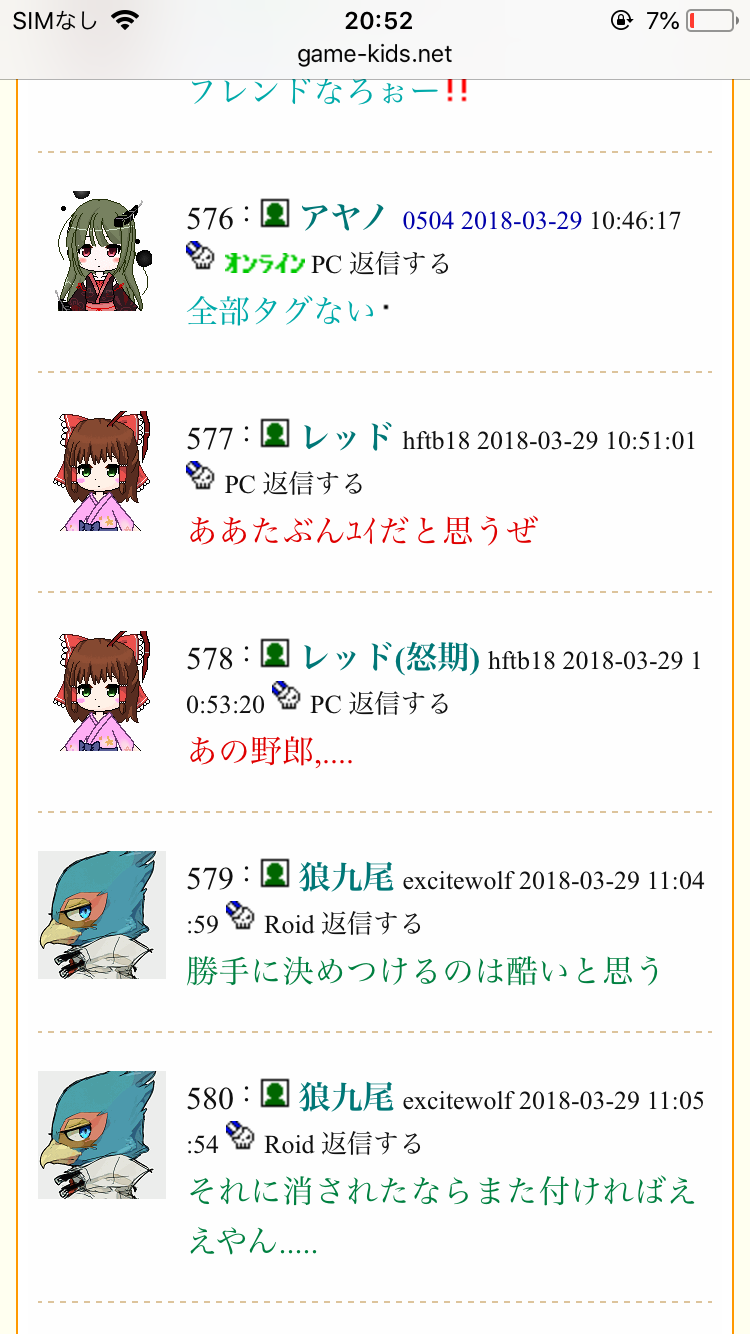Open 狼九尾's name in post 580
The width and height of the screenshot is (750, 1334).
coord(346,1097)
